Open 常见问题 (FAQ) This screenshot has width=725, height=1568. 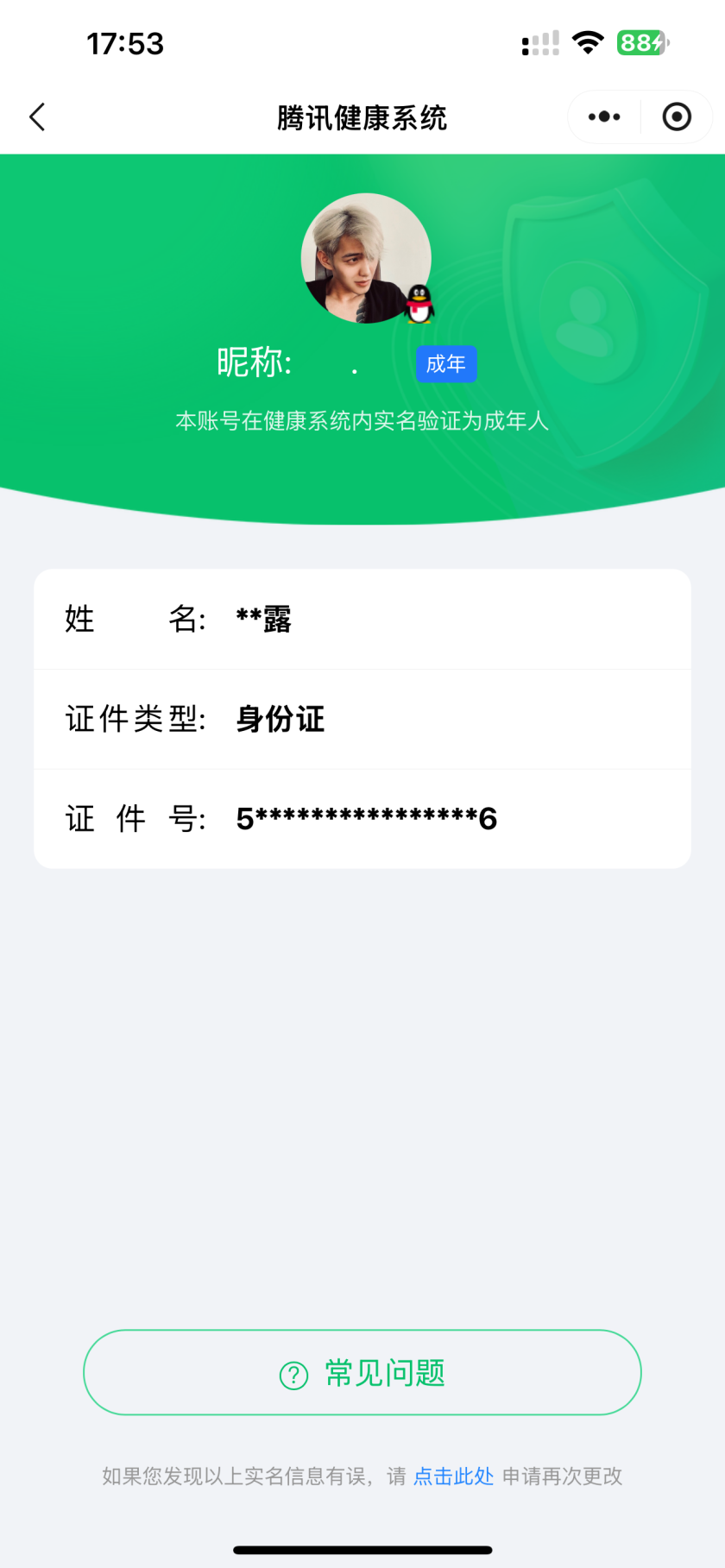coord(362,1372)
